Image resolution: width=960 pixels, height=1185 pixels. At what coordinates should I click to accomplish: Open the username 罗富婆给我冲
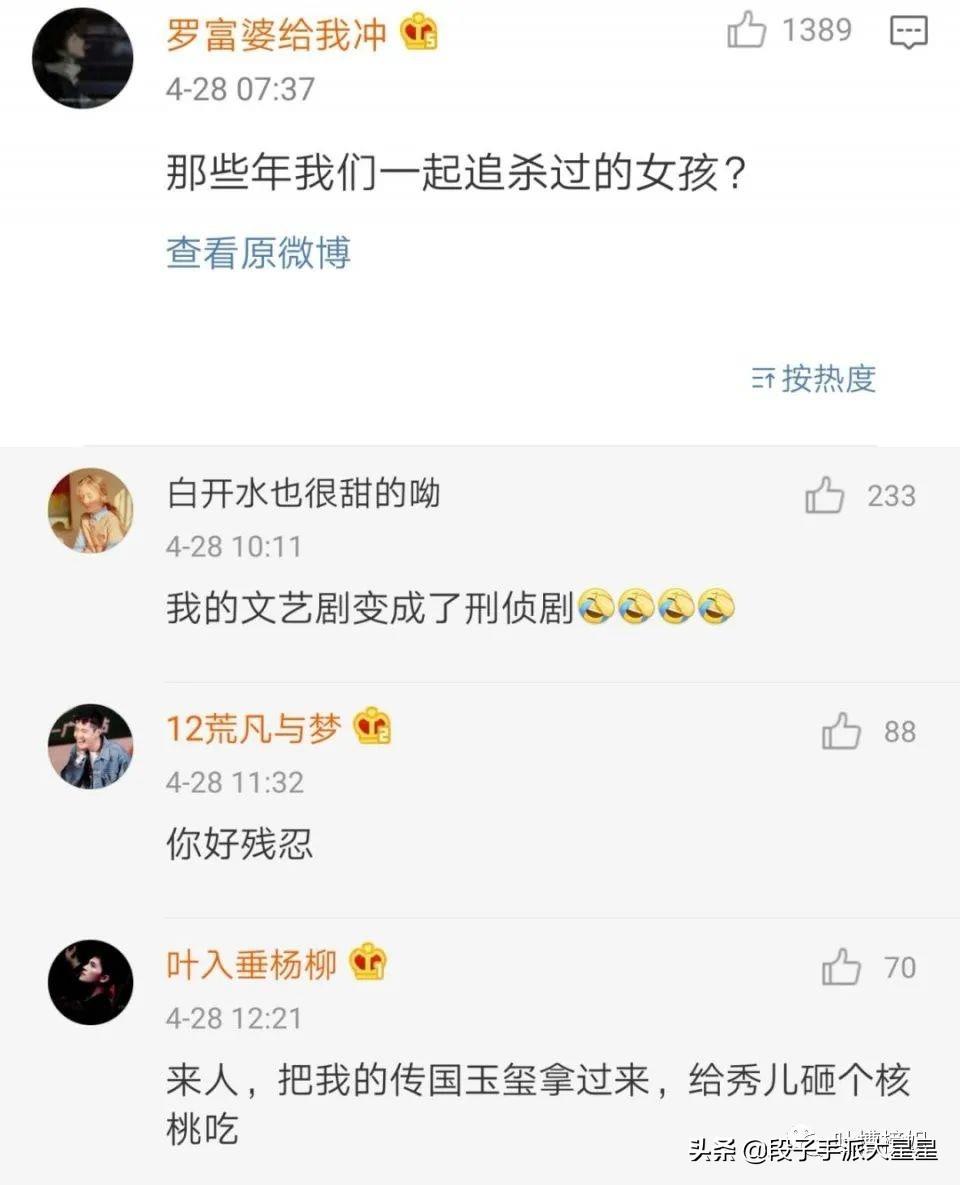276,35
